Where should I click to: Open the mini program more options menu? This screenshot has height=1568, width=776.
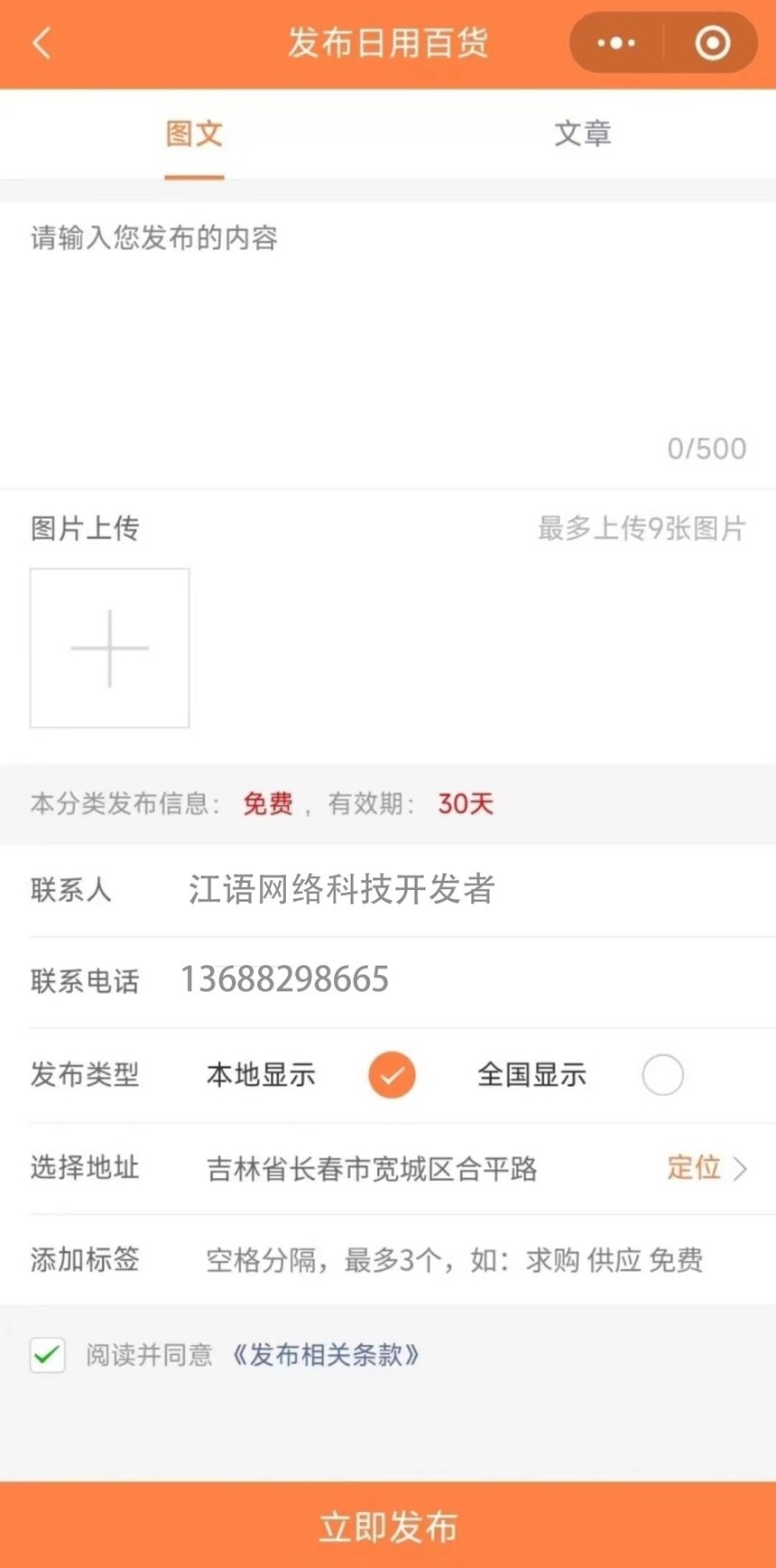[616, 43]
